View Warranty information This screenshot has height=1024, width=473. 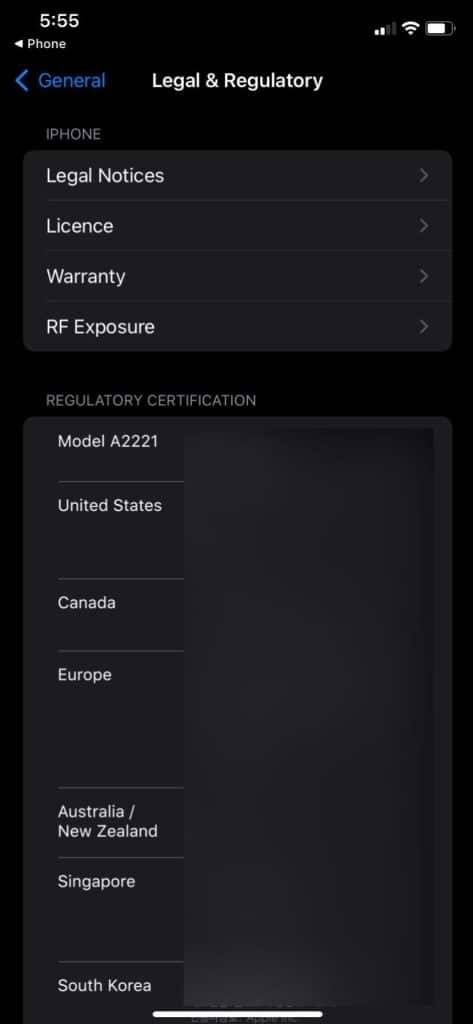(237, 276)
